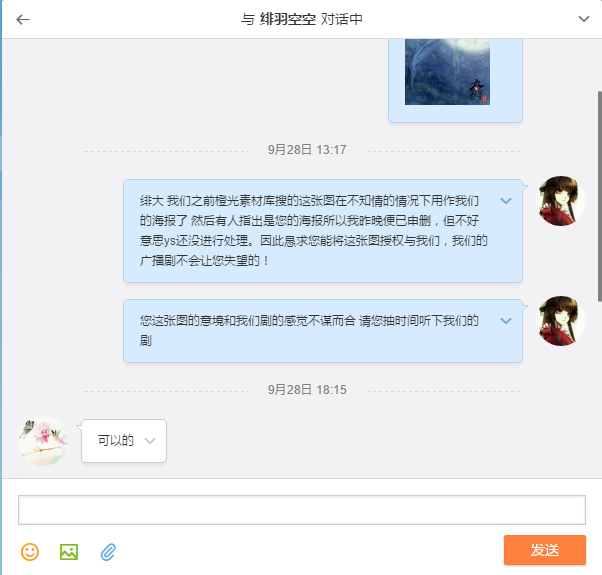Attach a picture to the message
Viewport: 602px width, 575px height.
tap(69, 551)
